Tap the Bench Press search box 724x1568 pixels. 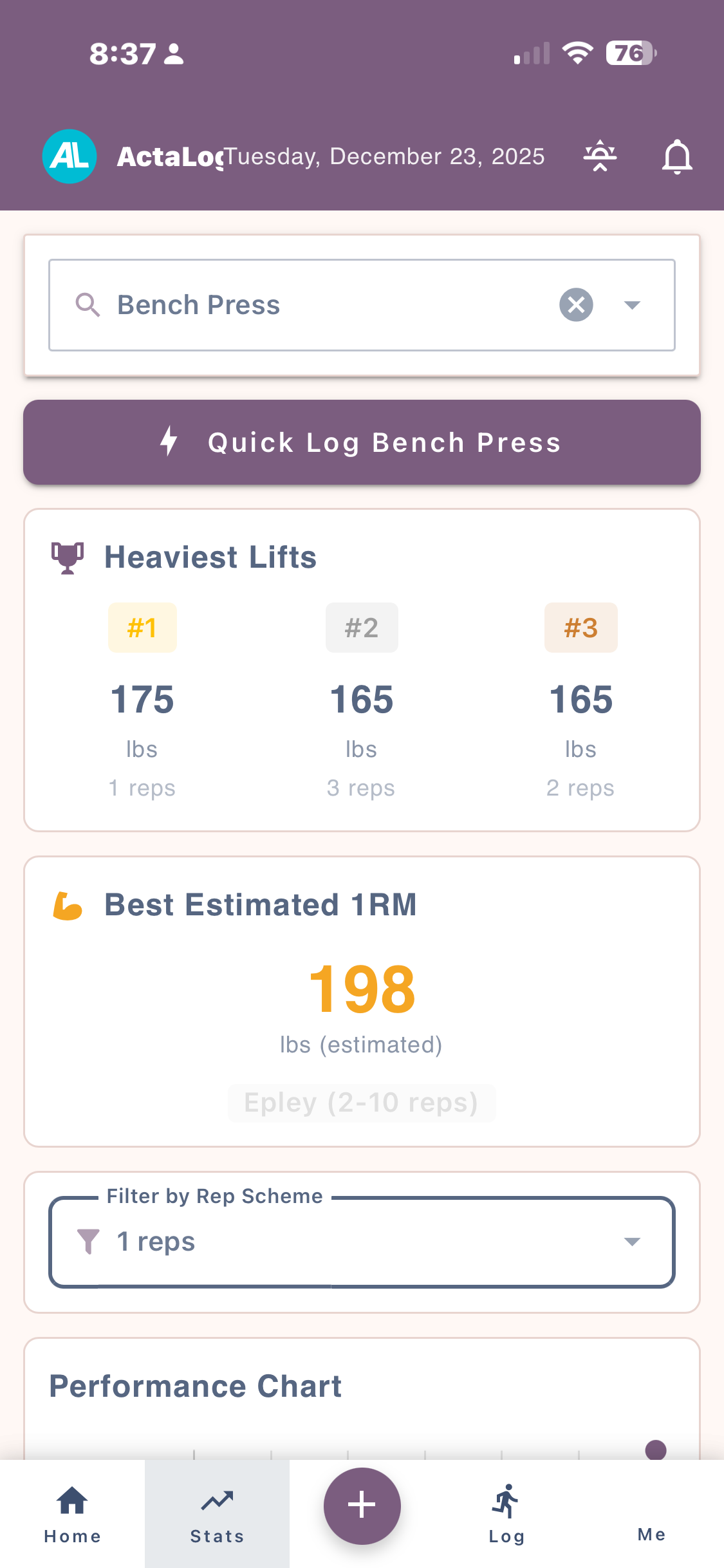(309, 304)
